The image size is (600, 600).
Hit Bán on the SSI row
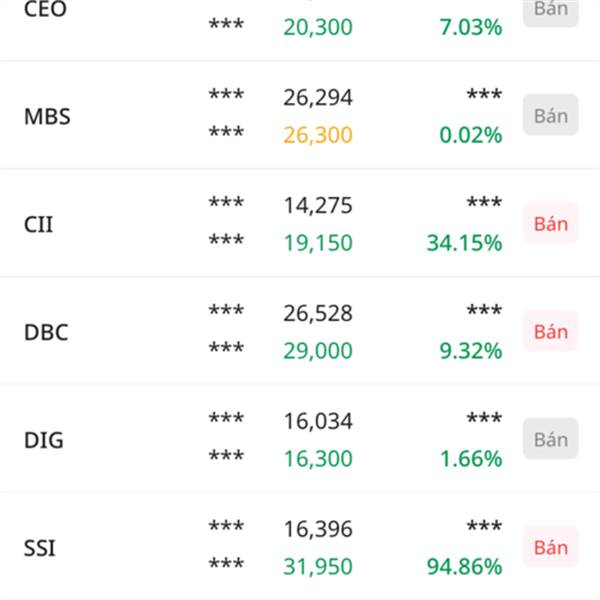(550, 547)
